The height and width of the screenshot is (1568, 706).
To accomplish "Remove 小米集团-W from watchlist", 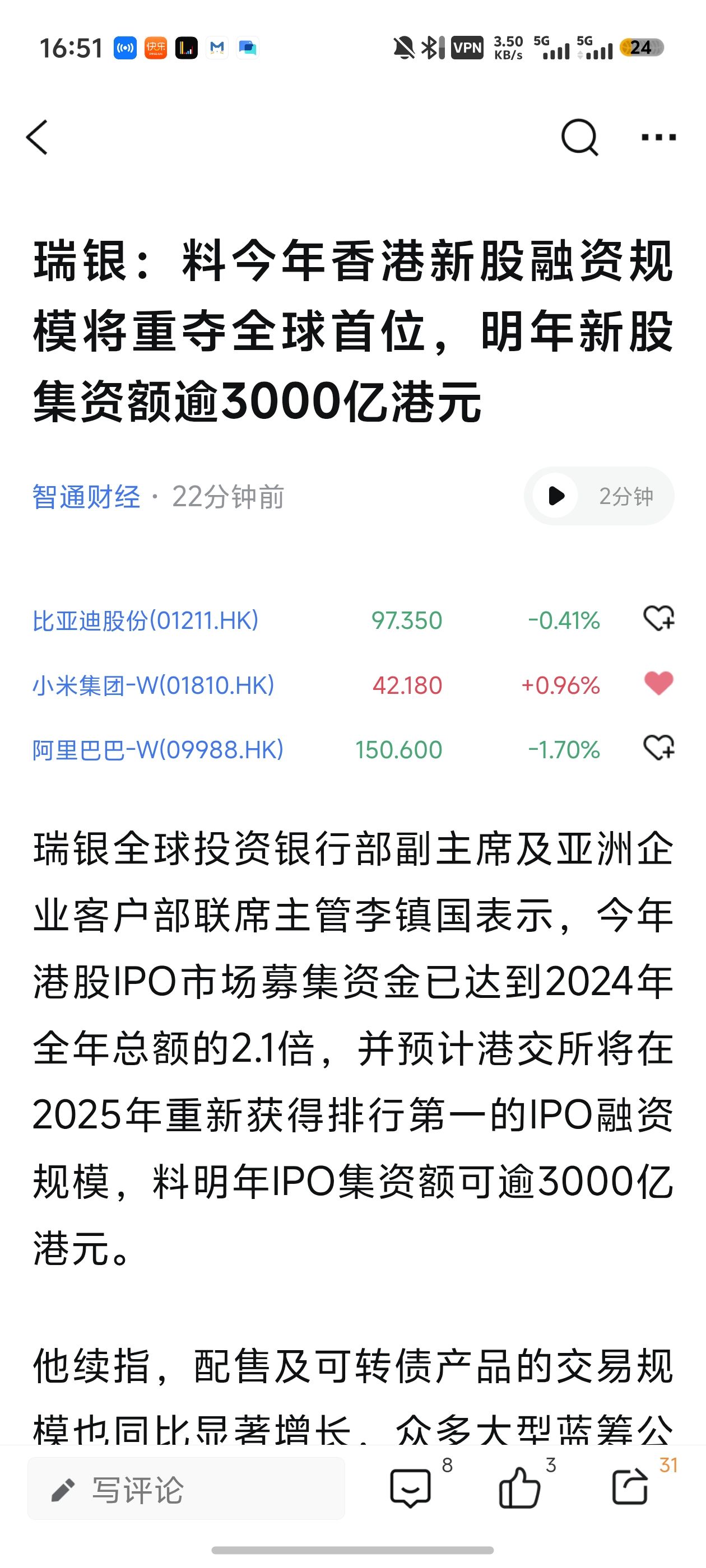I will click(658, 684).
